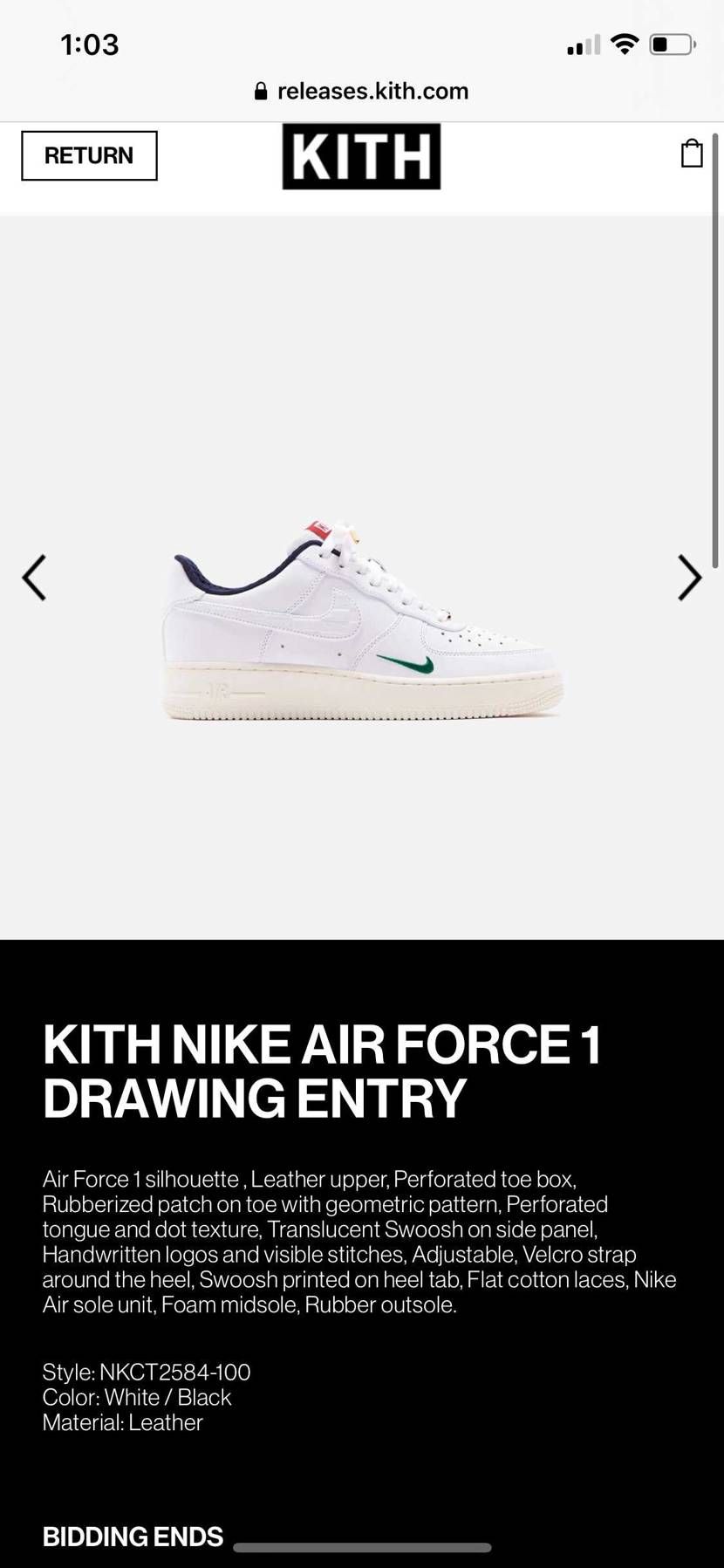The width and height of the screenshot is (724, 1568).
Task: Go to the previous shoe photo
Action: pyautogui.click(x=34, y=578)
